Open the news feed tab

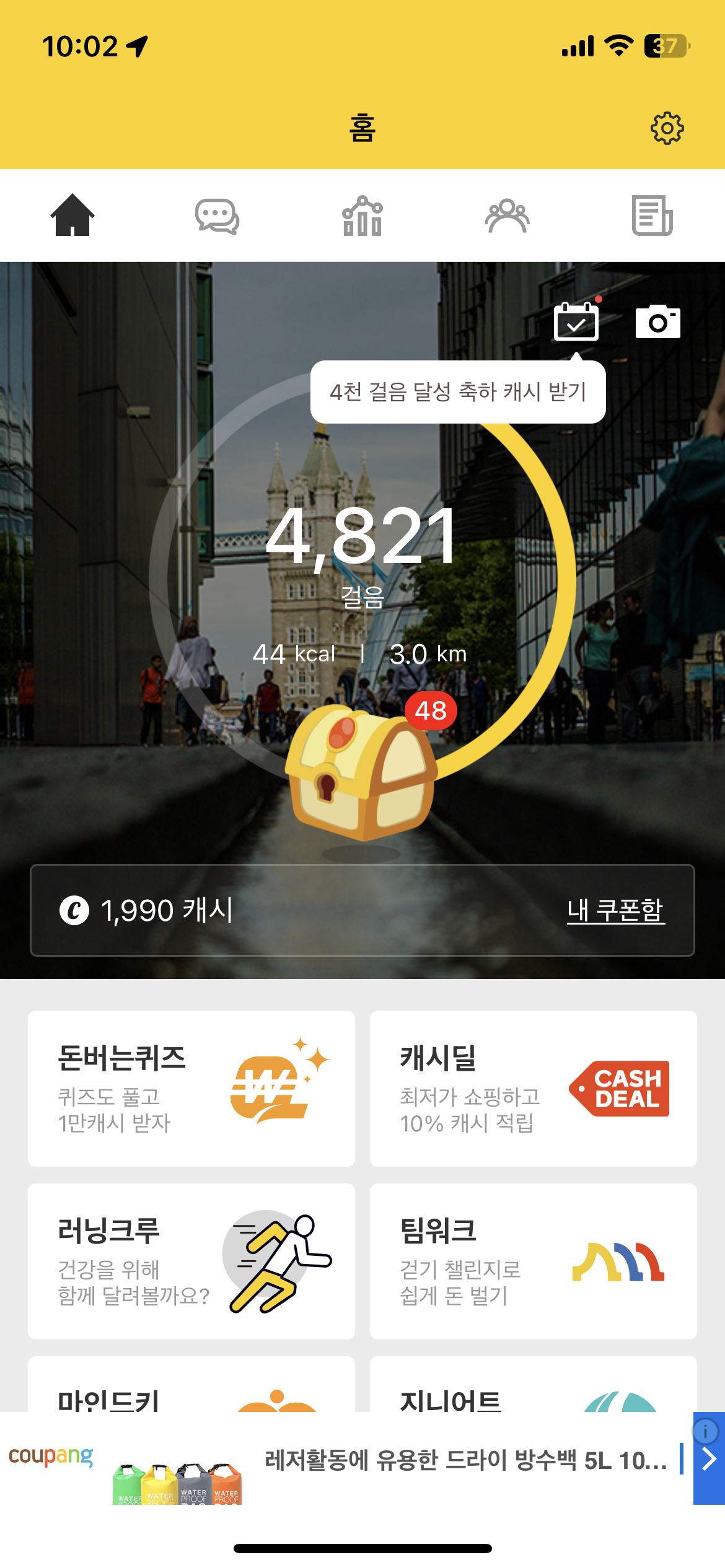tap(652, 216)
